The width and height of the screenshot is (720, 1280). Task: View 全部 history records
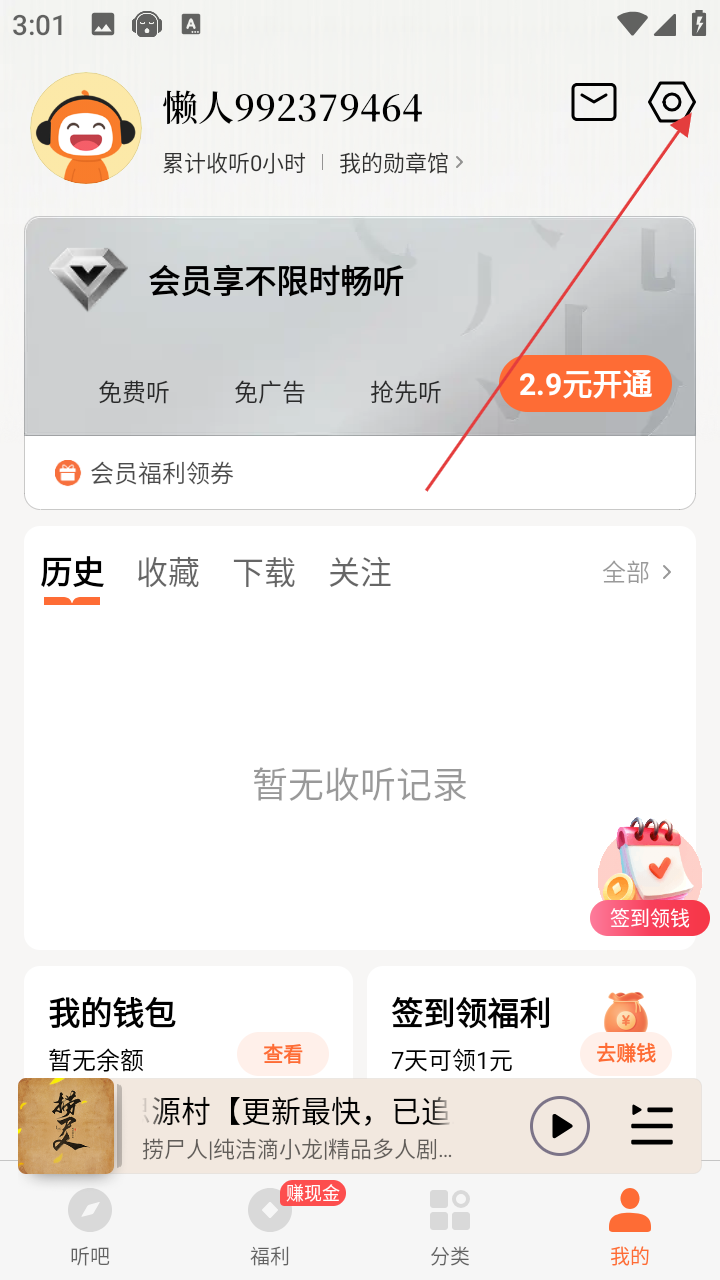[637, 572]
